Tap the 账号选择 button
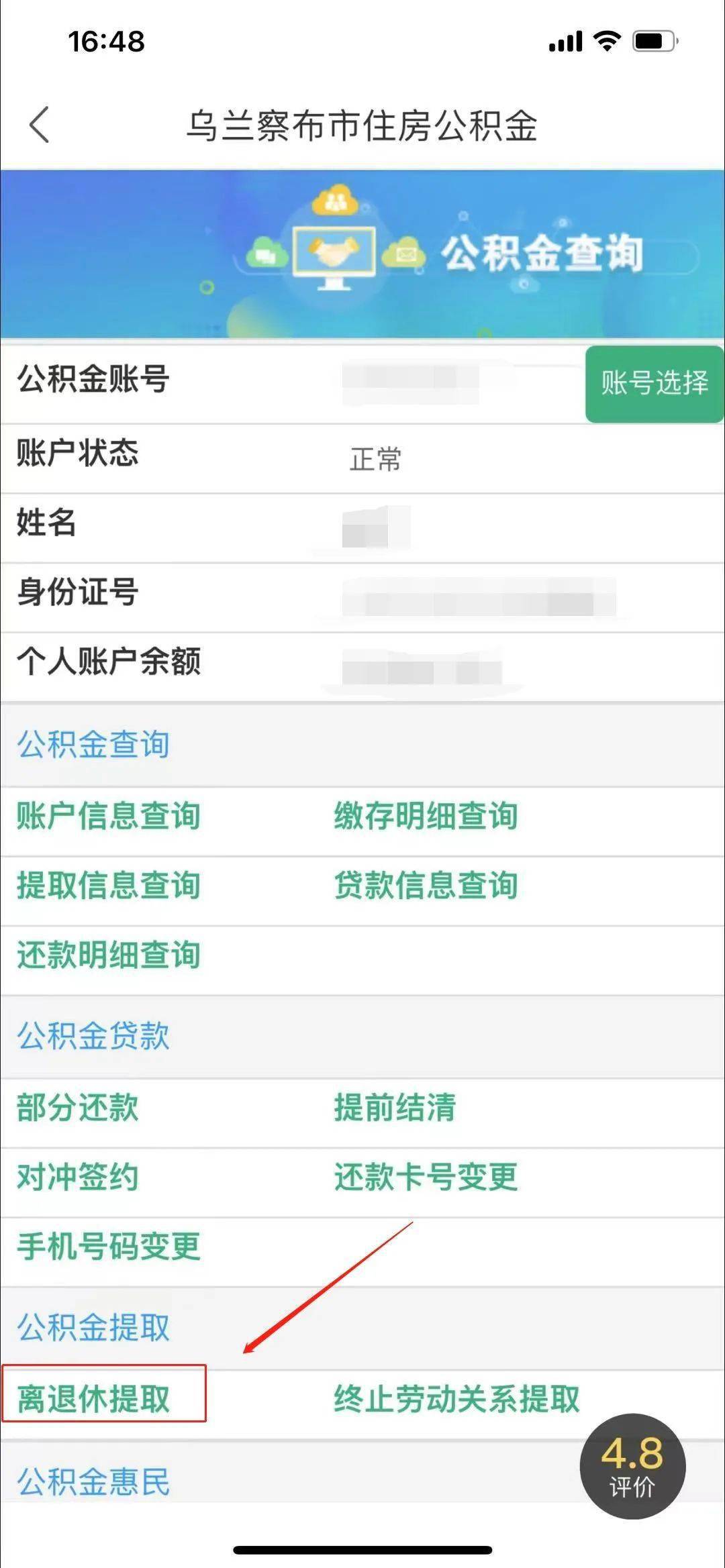The image size is (725, 1568). pos(654,384)
